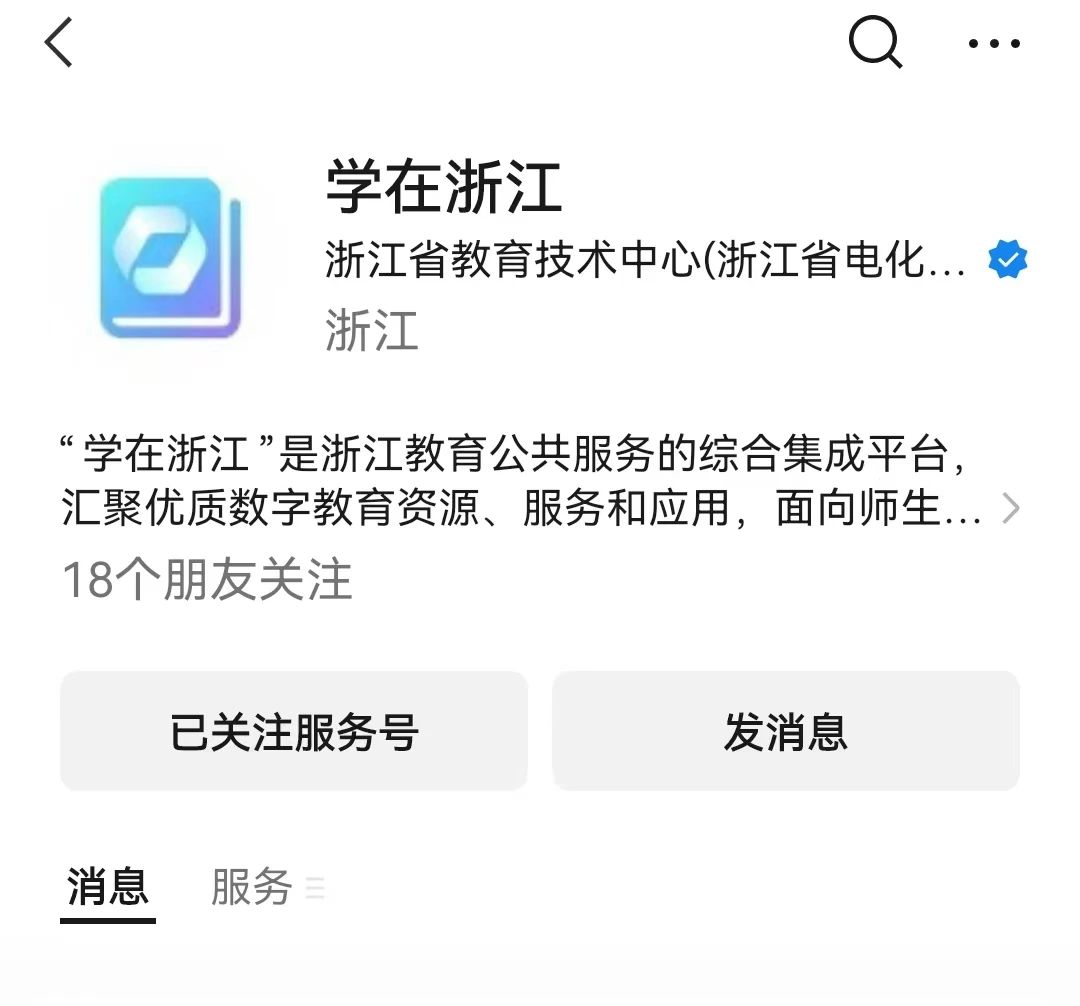Viewport: 1080px width, 1006px height.
Task: Switch to the 消息 tab
Action: [x=108, y=887]
